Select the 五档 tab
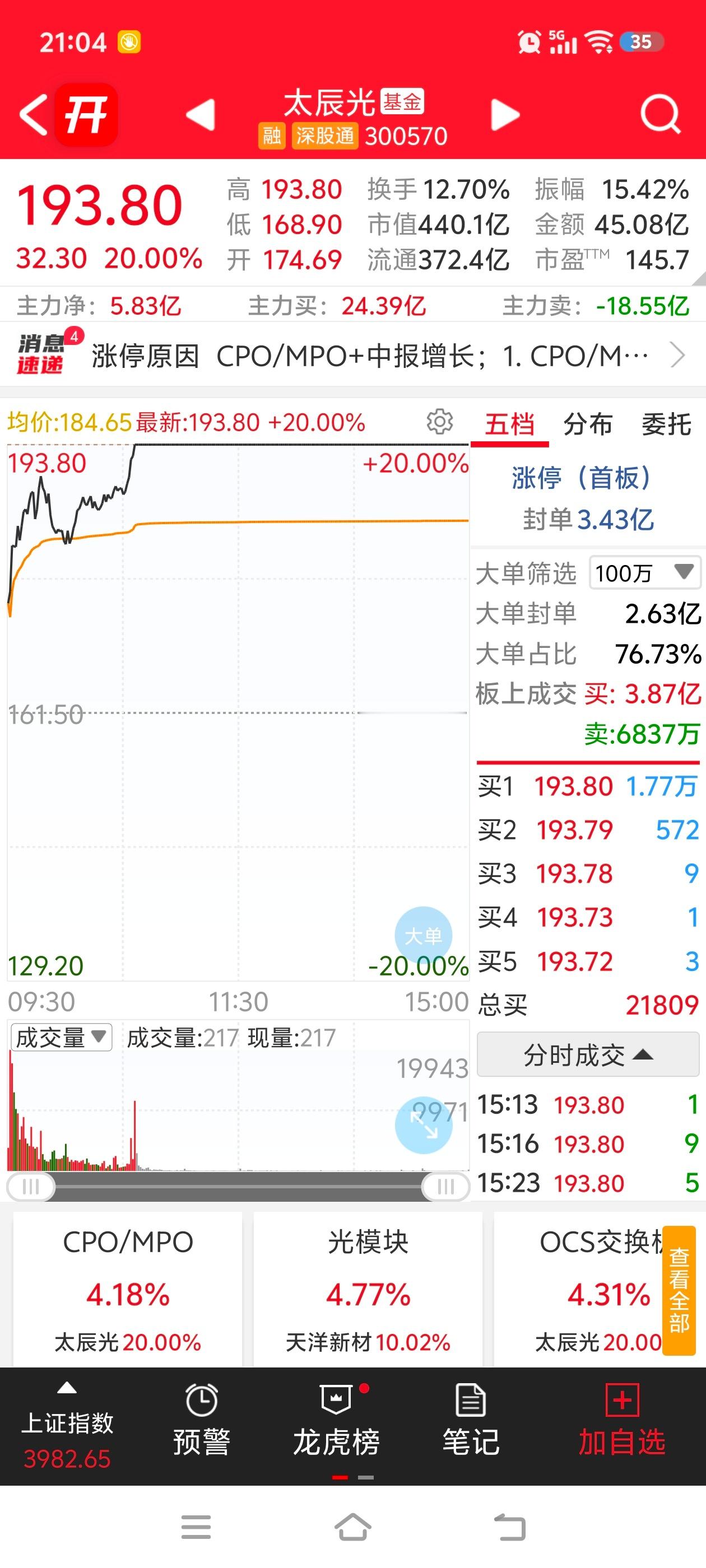 (510, 424)
